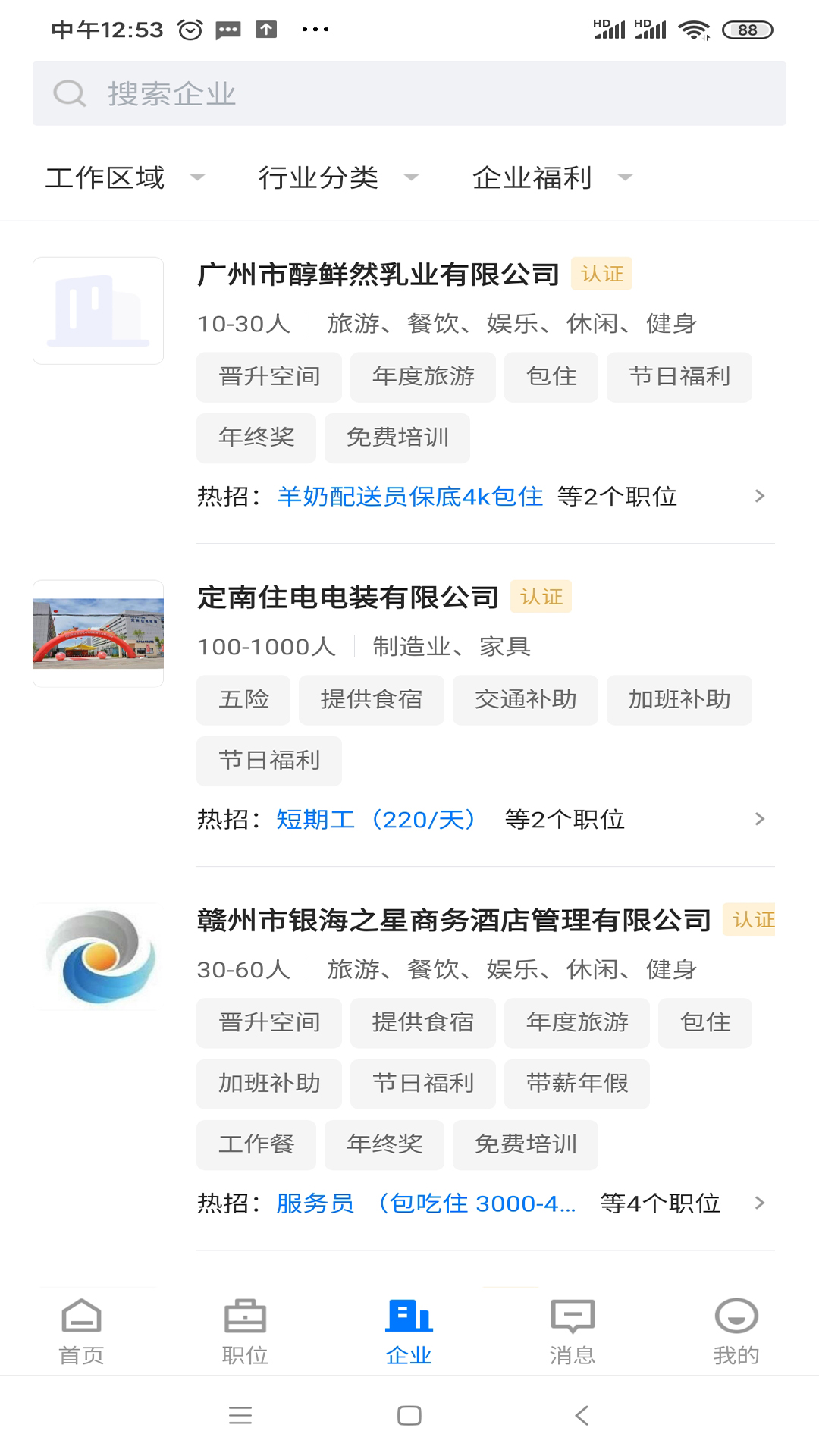Switch to the 职位 tab

coord(246,1332)
